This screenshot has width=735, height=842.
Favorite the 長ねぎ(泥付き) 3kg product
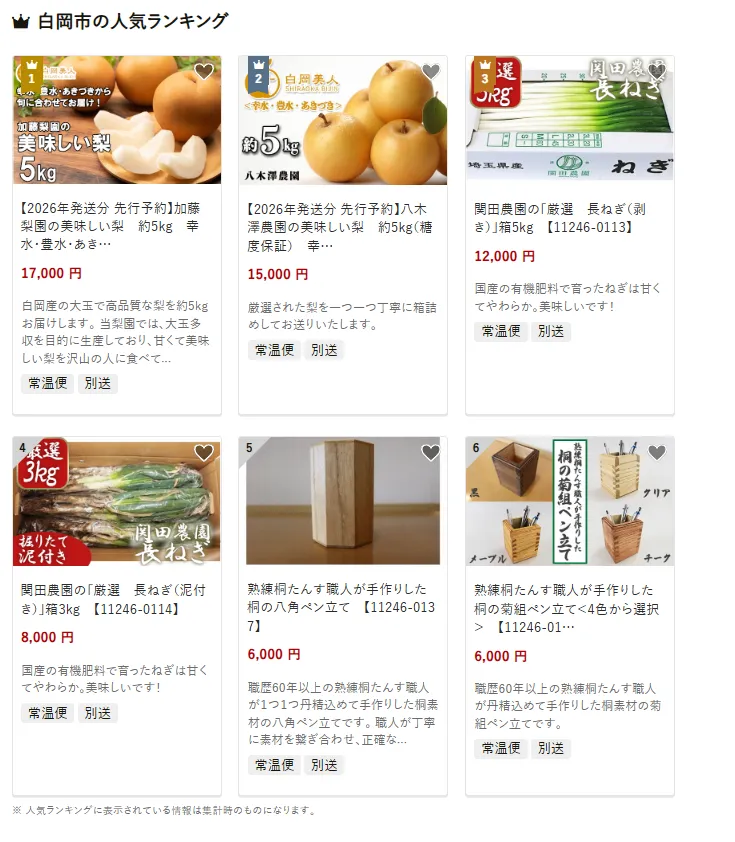[204, 453]
